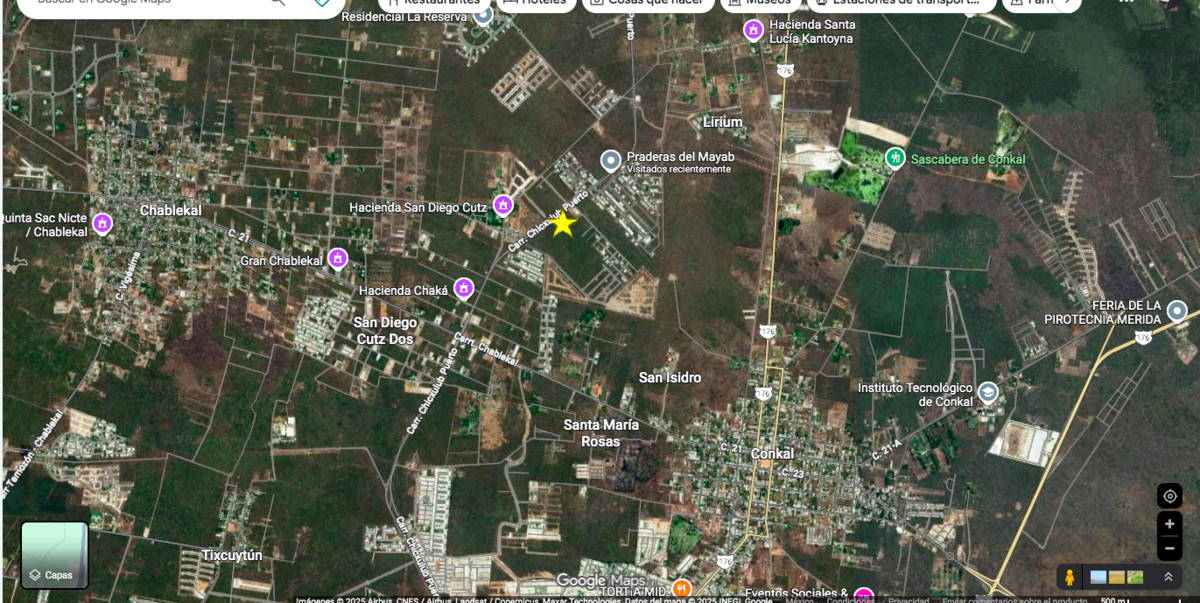
Task: Center the map on my location
Action: pos(1170,496)
